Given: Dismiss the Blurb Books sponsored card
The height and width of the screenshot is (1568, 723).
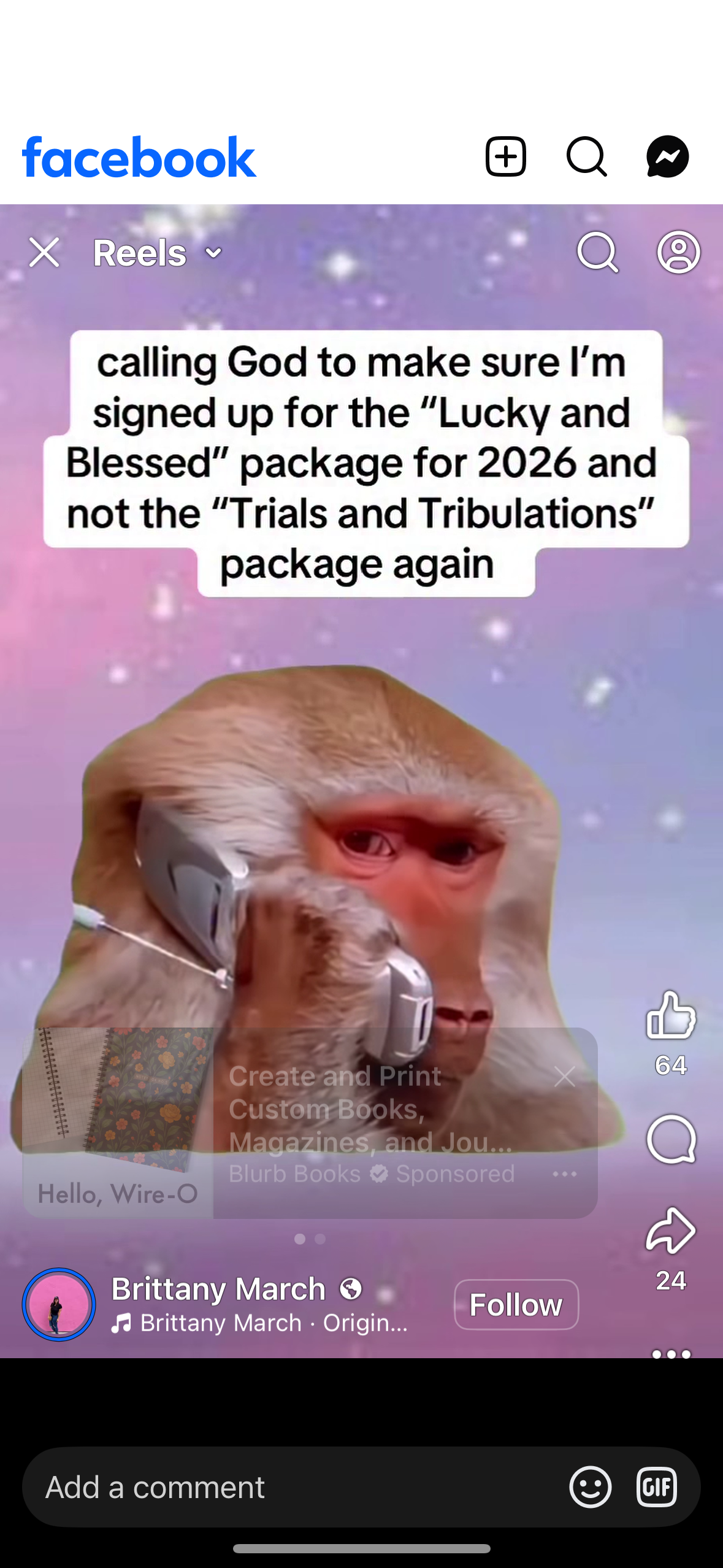Looking at the screenshot, I should 564,1076.
